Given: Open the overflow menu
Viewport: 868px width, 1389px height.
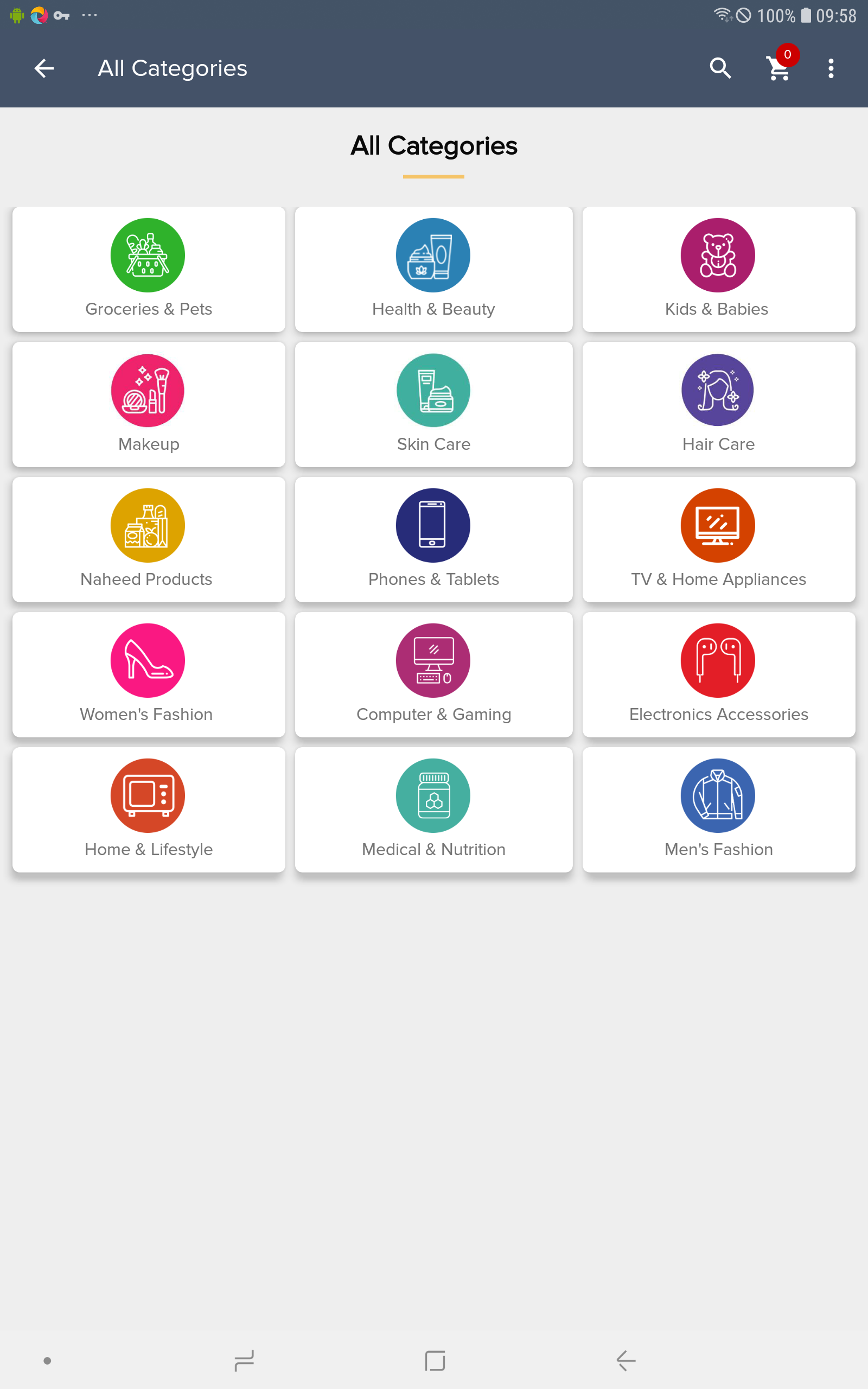Looking at the screenshot, I should click(831, 68).
